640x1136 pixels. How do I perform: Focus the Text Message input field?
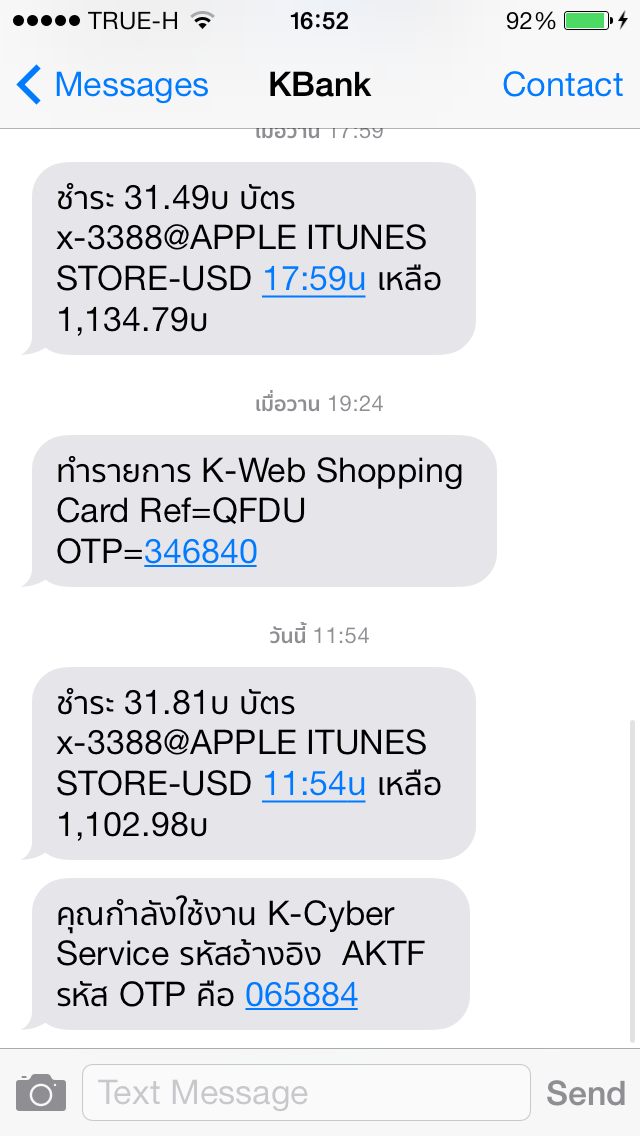click(x=306, y=1093)
